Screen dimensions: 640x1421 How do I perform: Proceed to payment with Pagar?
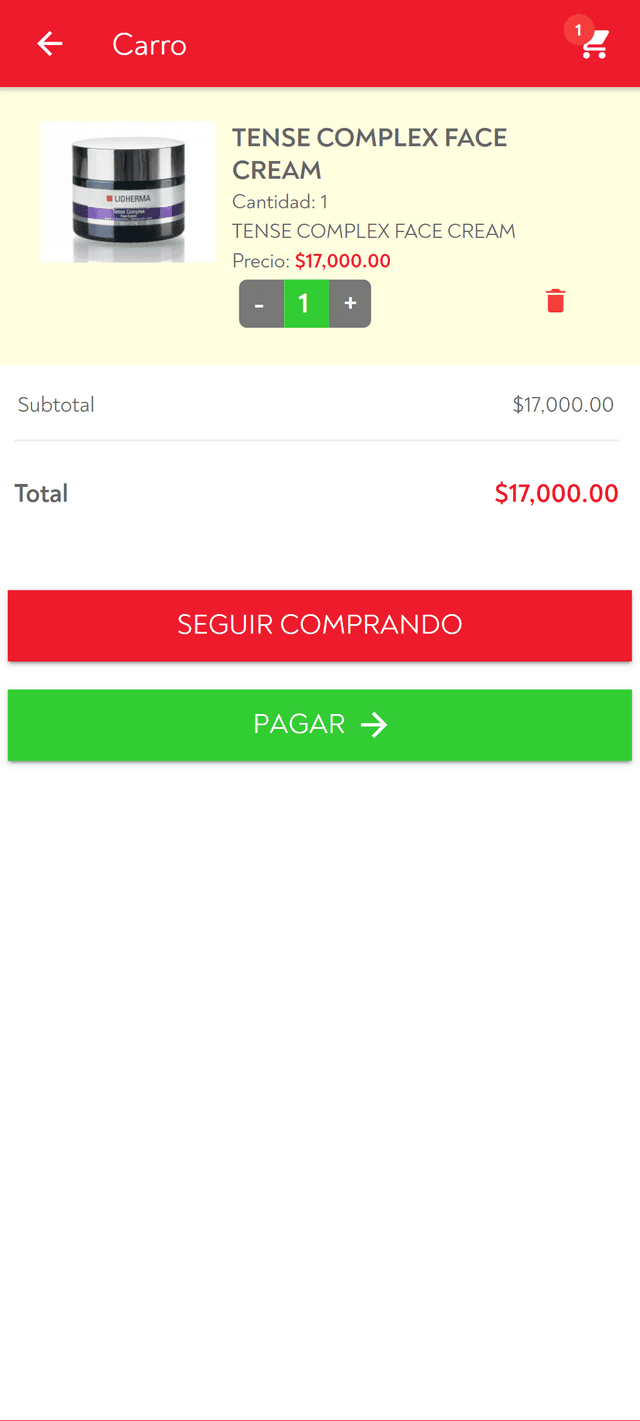coord(320,725)
